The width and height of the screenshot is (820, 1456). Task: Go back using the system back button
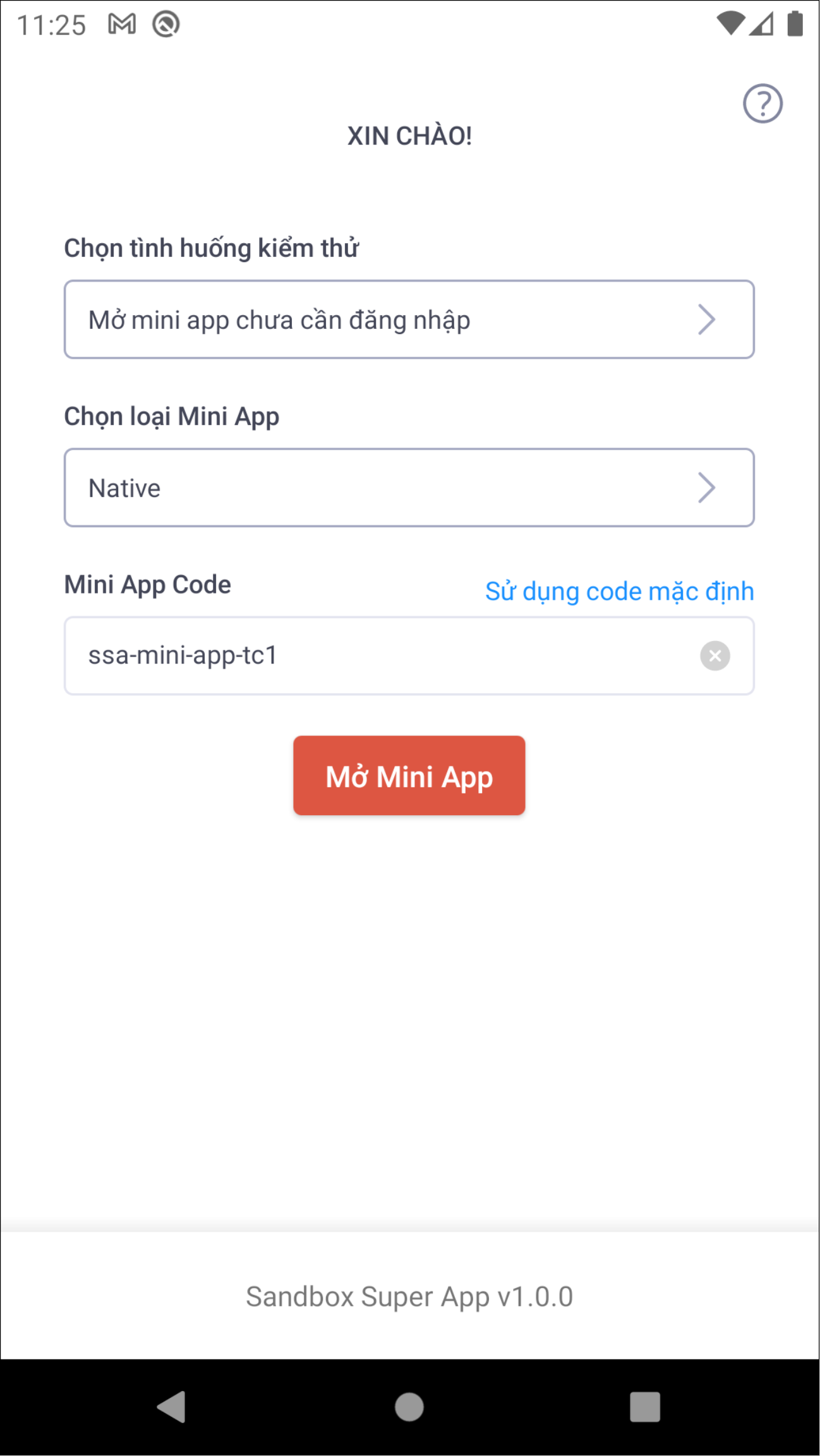coord(172,1407)
